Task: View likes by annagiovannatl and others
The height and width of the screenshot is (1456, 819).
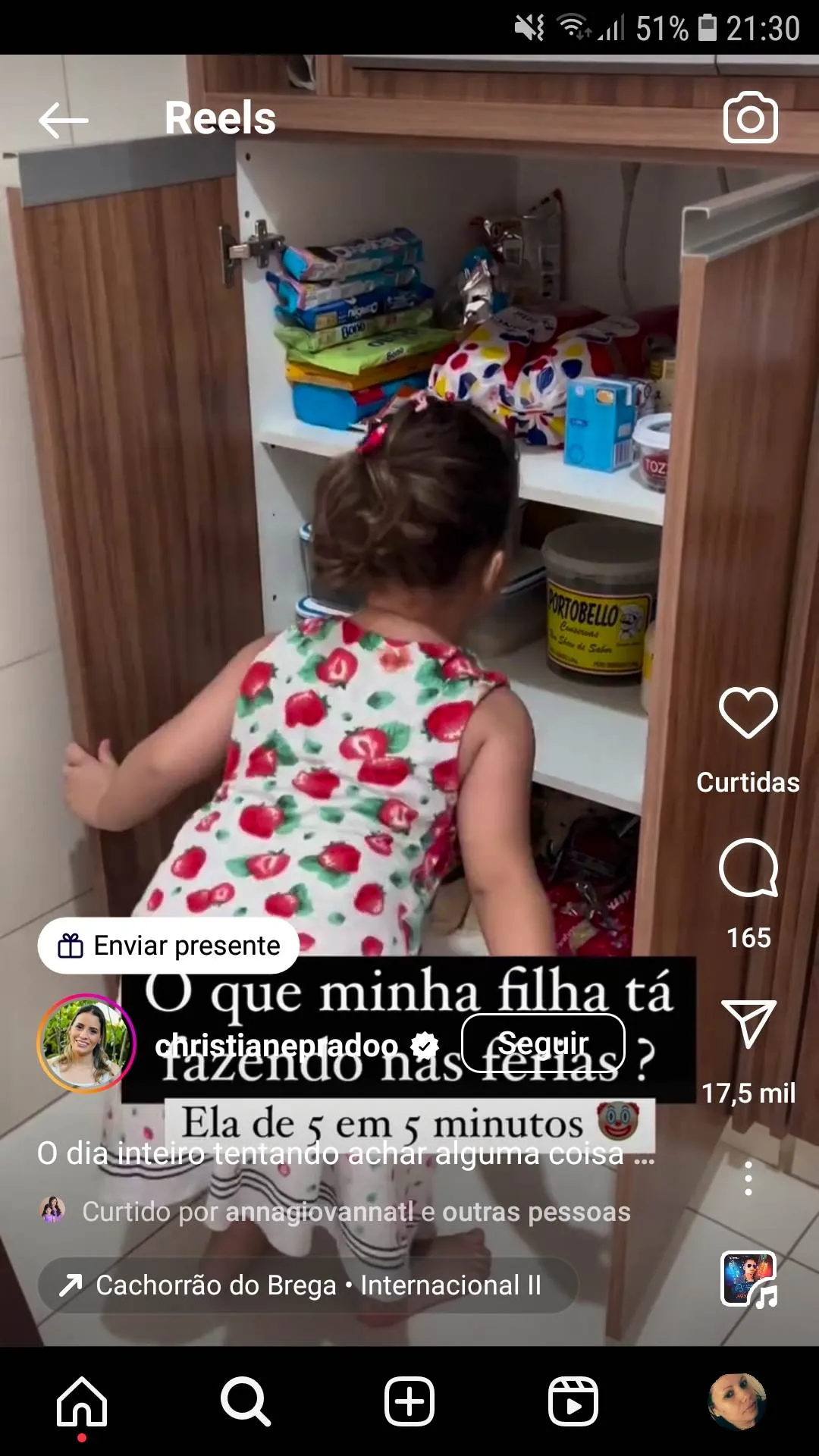Action: pos(355,1211)
